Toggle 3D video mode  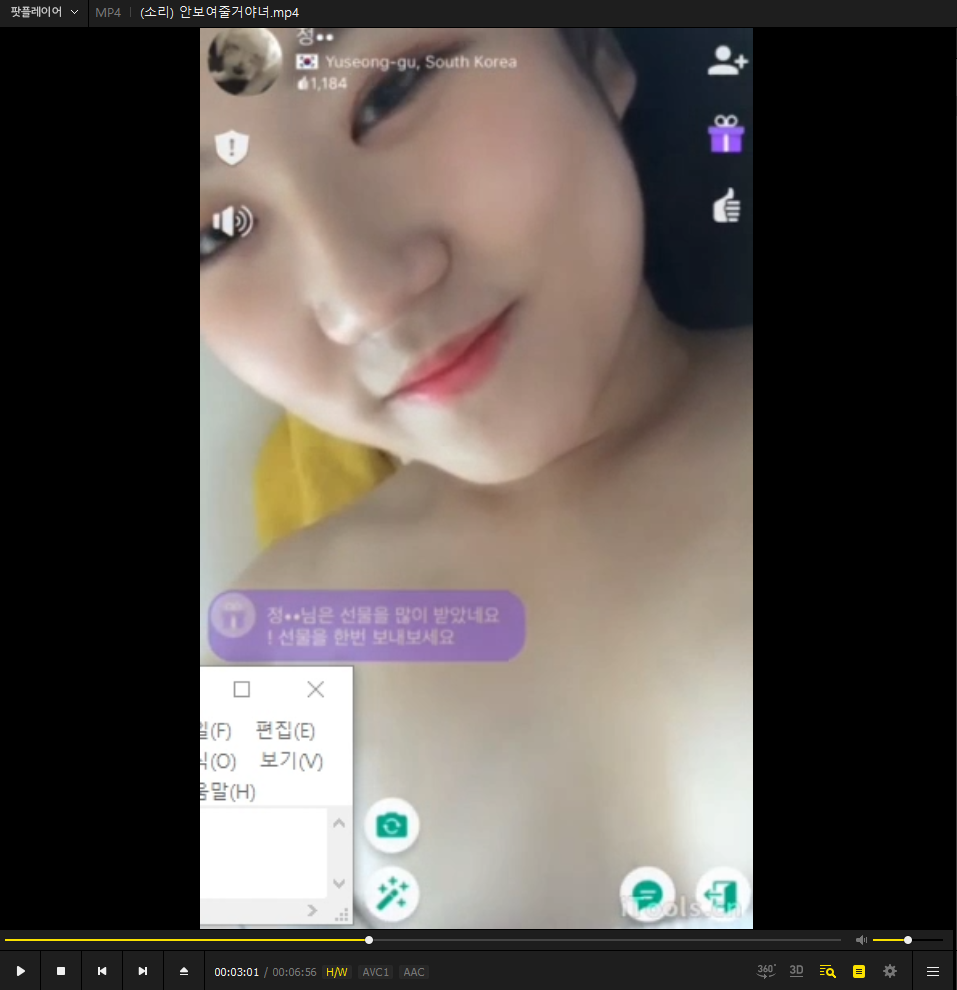[x=797, y=971]
